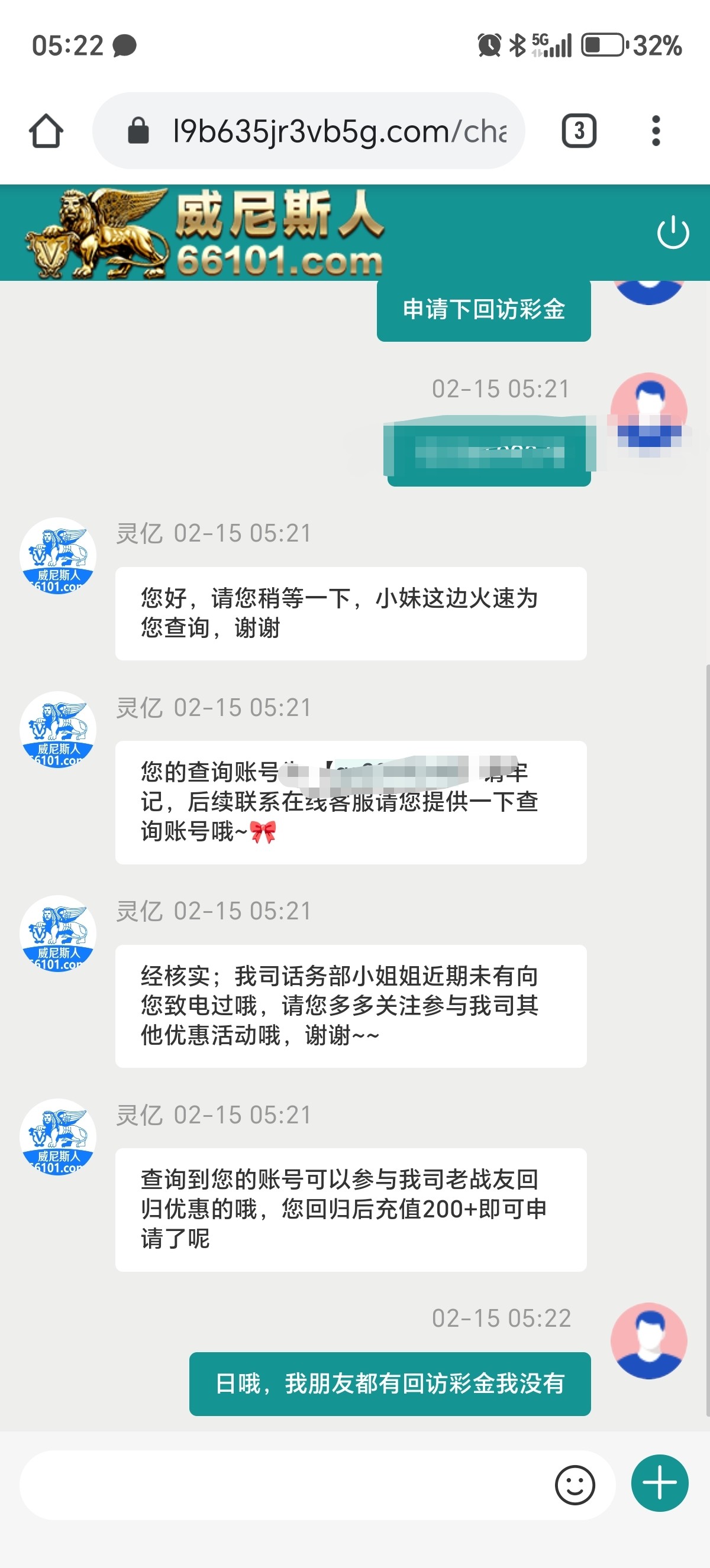Viewport: 710px width, 1568px height.
Task: Tap the power icon to end chat
Action: (x=673, y=232)
